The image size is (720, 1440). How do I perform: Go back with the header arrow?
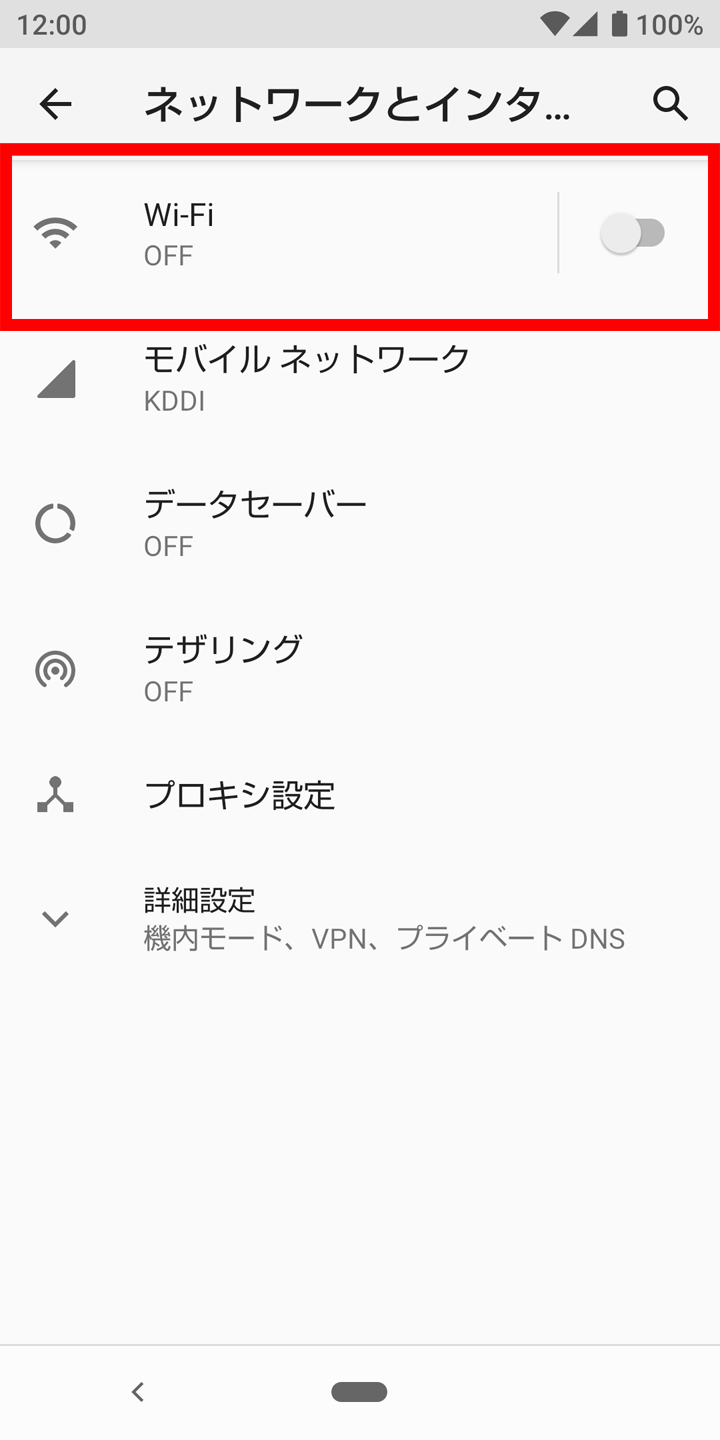pyautogui.click(x=55, y=103)
